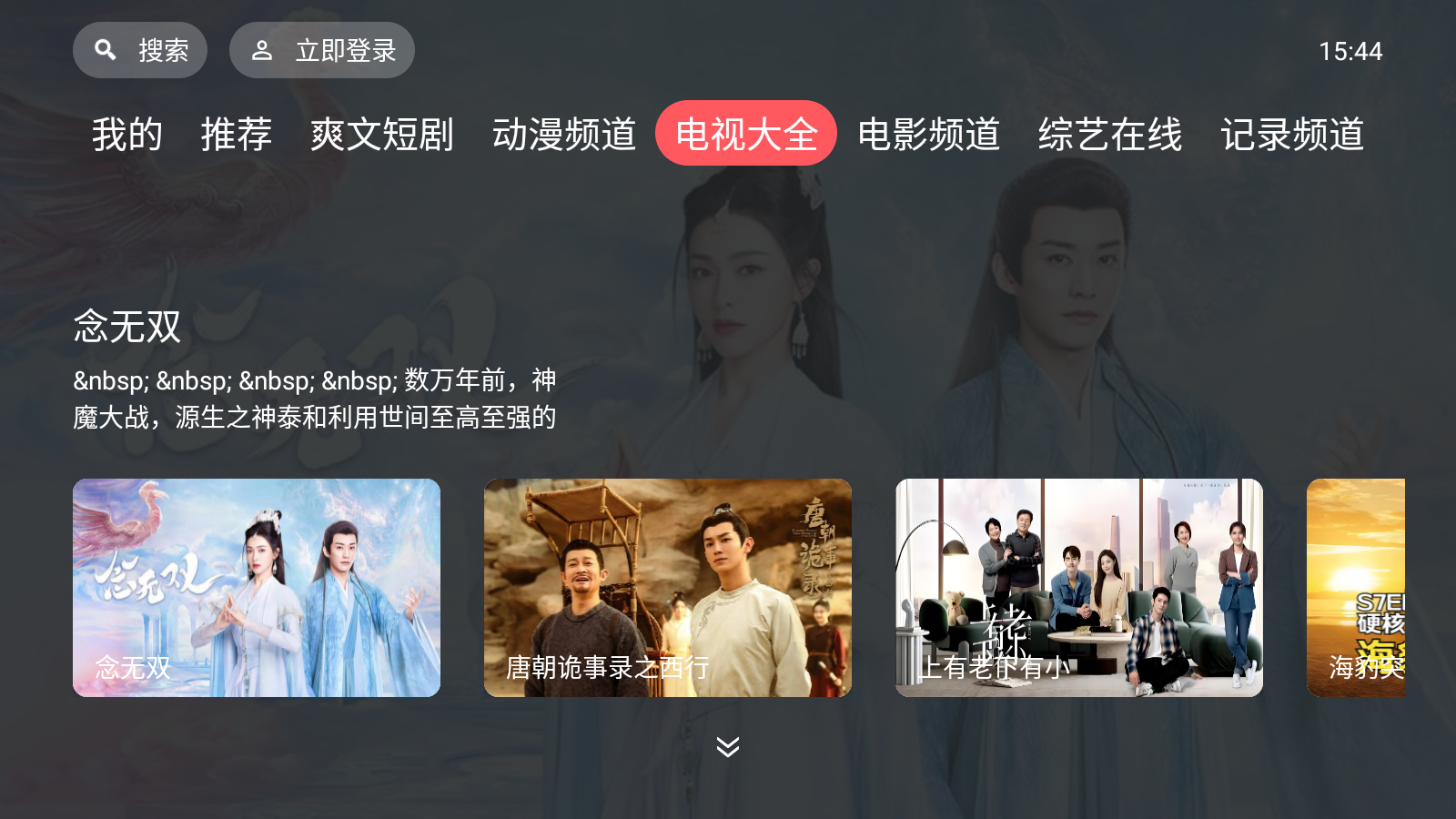The height and width of the screenshot is (819, 1456).
Task: Open the 搜索 search button
Action: (140, 50)
